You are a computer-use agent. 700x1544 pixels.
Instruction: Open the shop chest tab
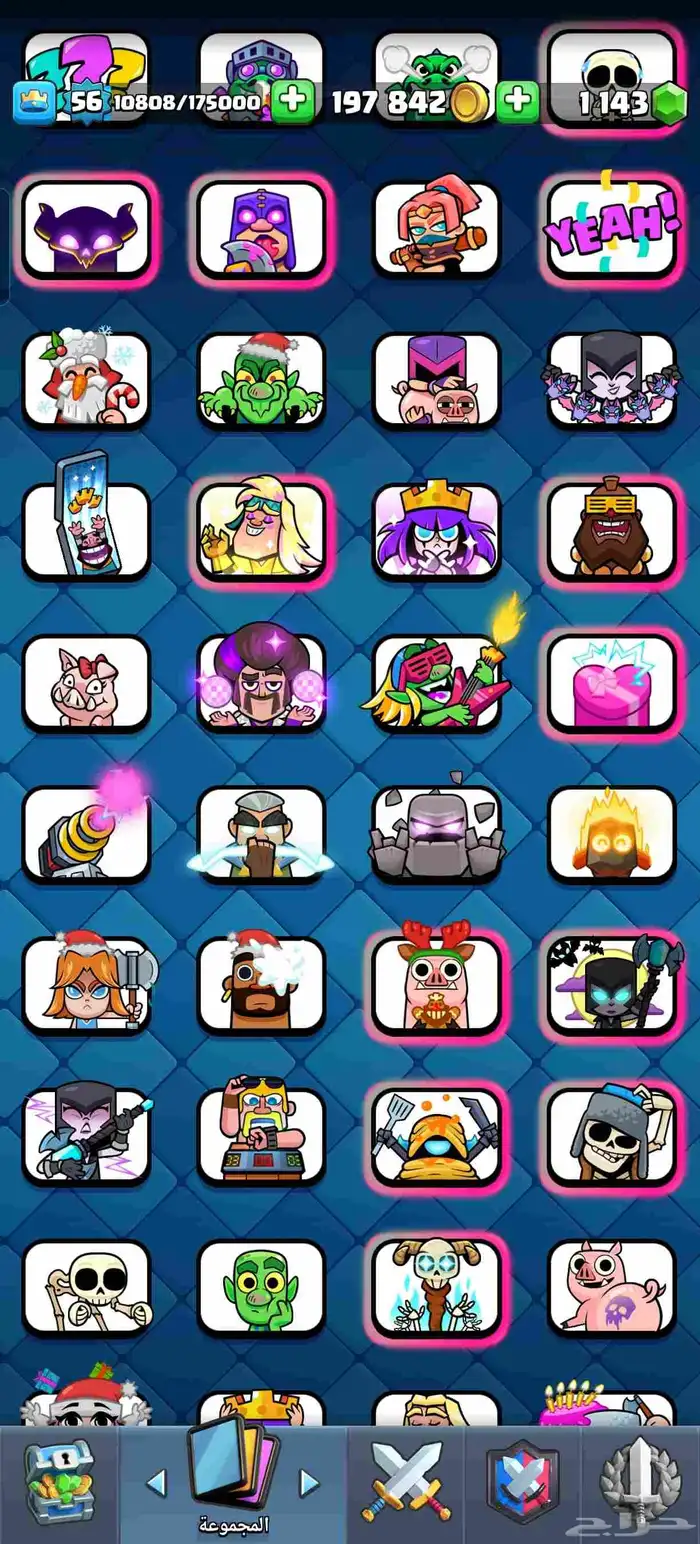(x=58, y=1484)
